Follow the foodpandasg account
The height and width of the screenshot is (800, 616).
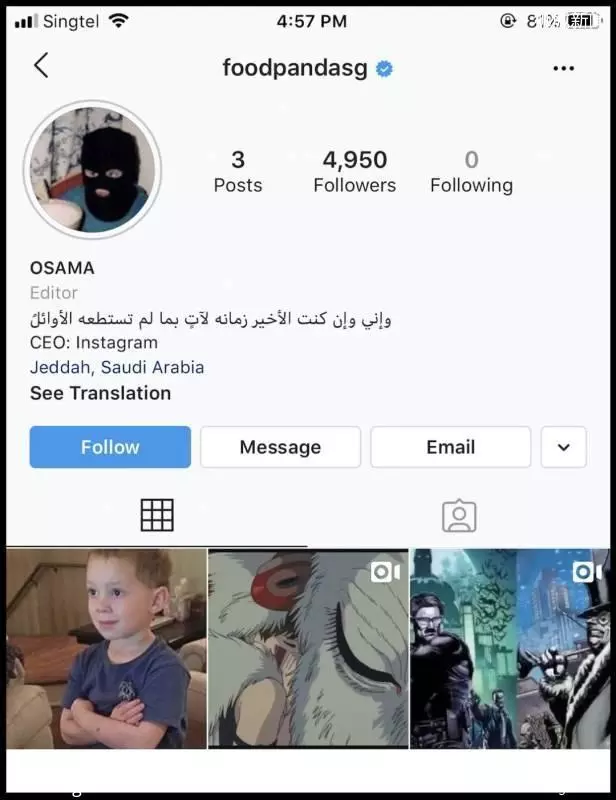tap(110, 447)
